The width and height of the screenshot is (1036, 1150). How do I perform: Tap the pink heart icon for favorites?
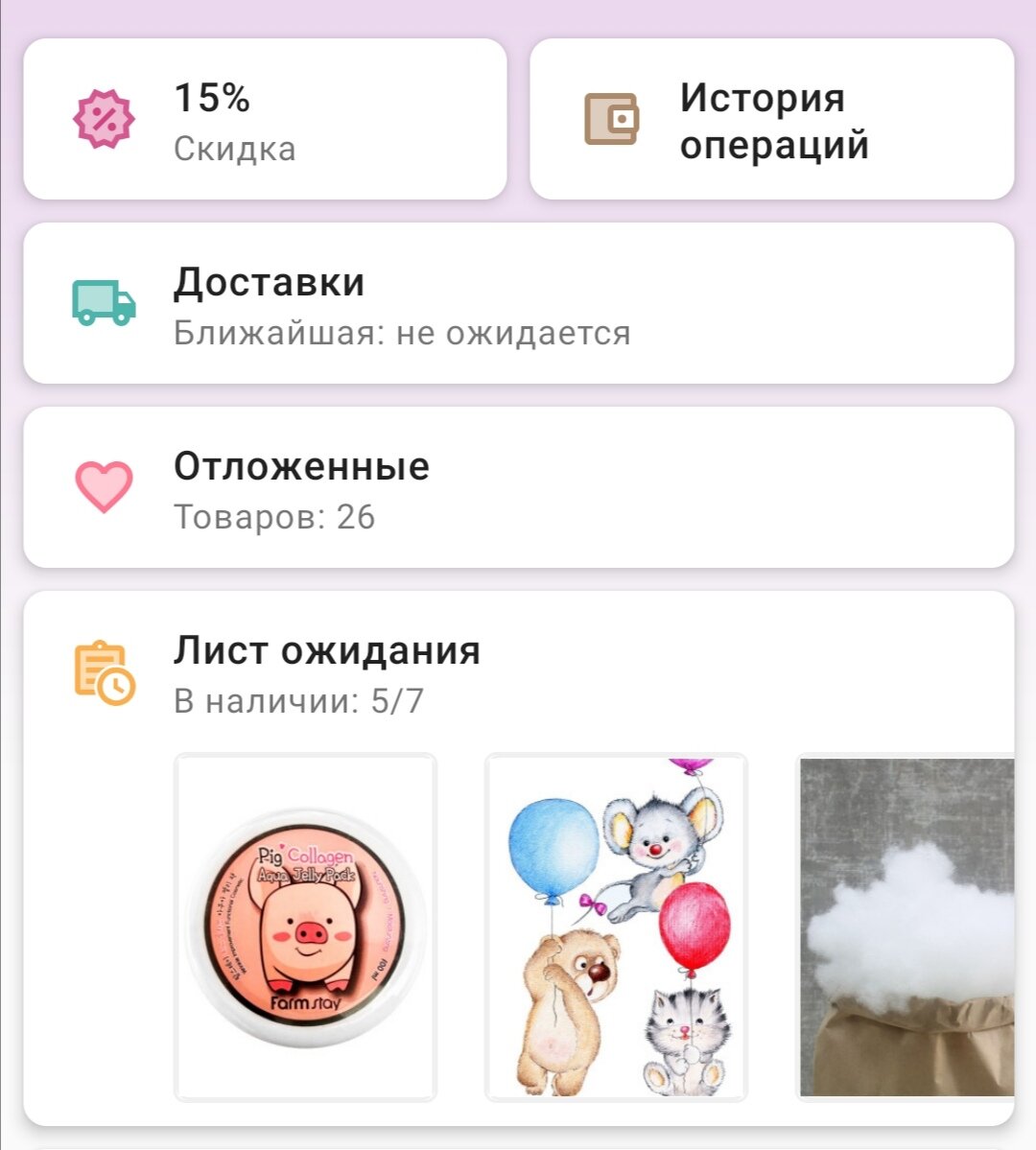pyautogui.click(x=106, y=487)
